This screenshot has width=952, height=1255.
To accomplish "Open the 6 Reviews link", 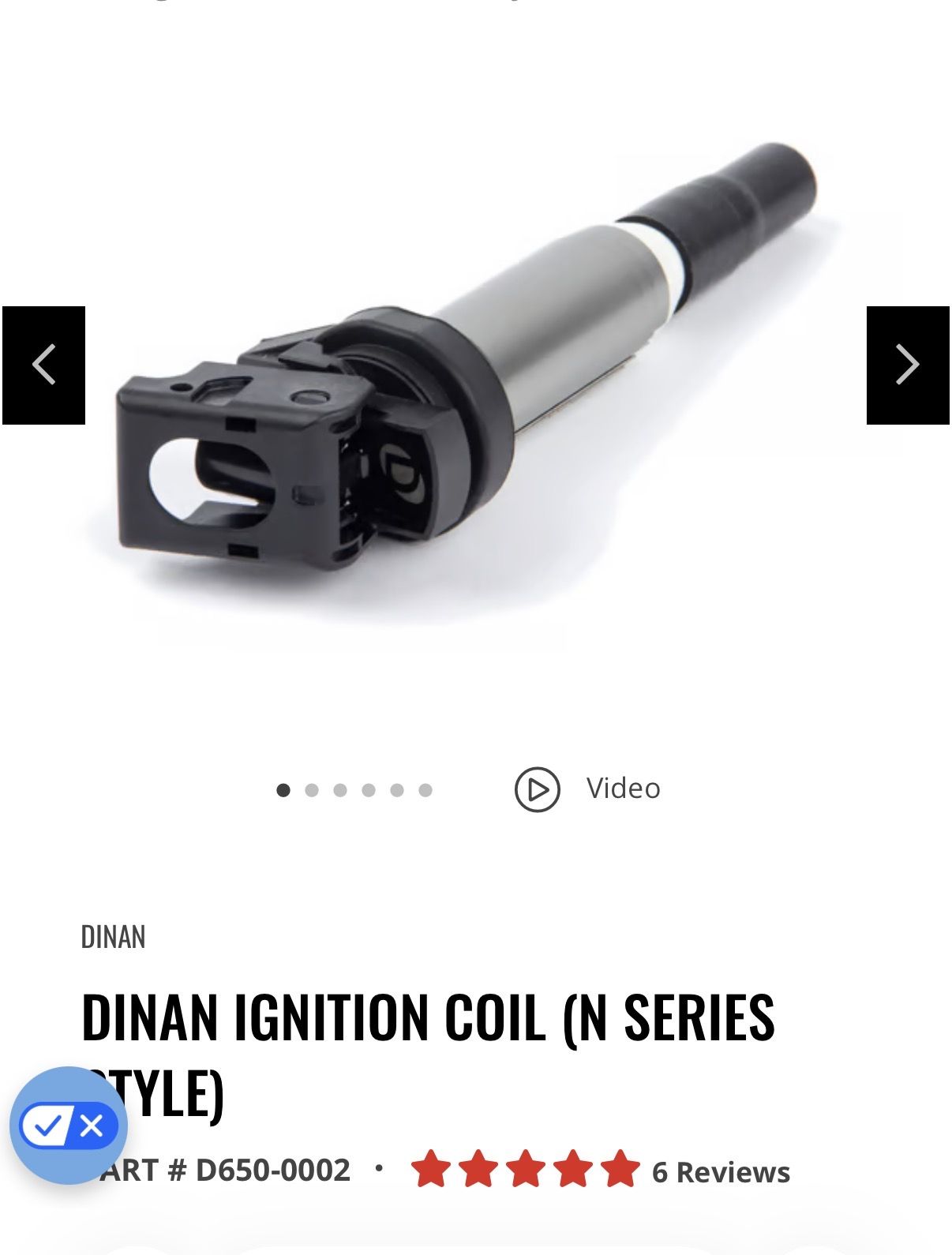I will (721, 1172).
